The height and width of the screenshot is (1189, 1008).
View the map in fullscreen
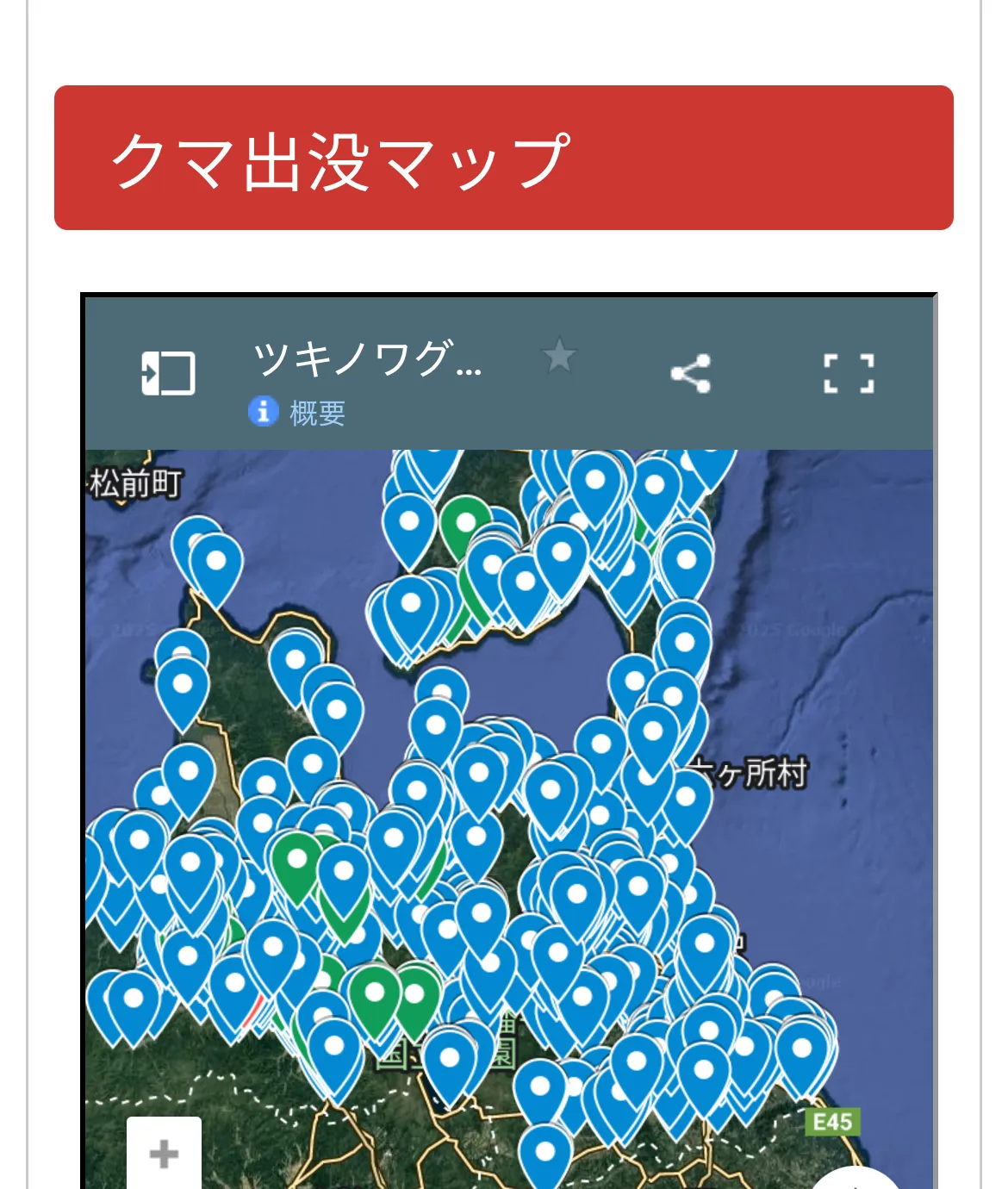[x=849, y=374]
